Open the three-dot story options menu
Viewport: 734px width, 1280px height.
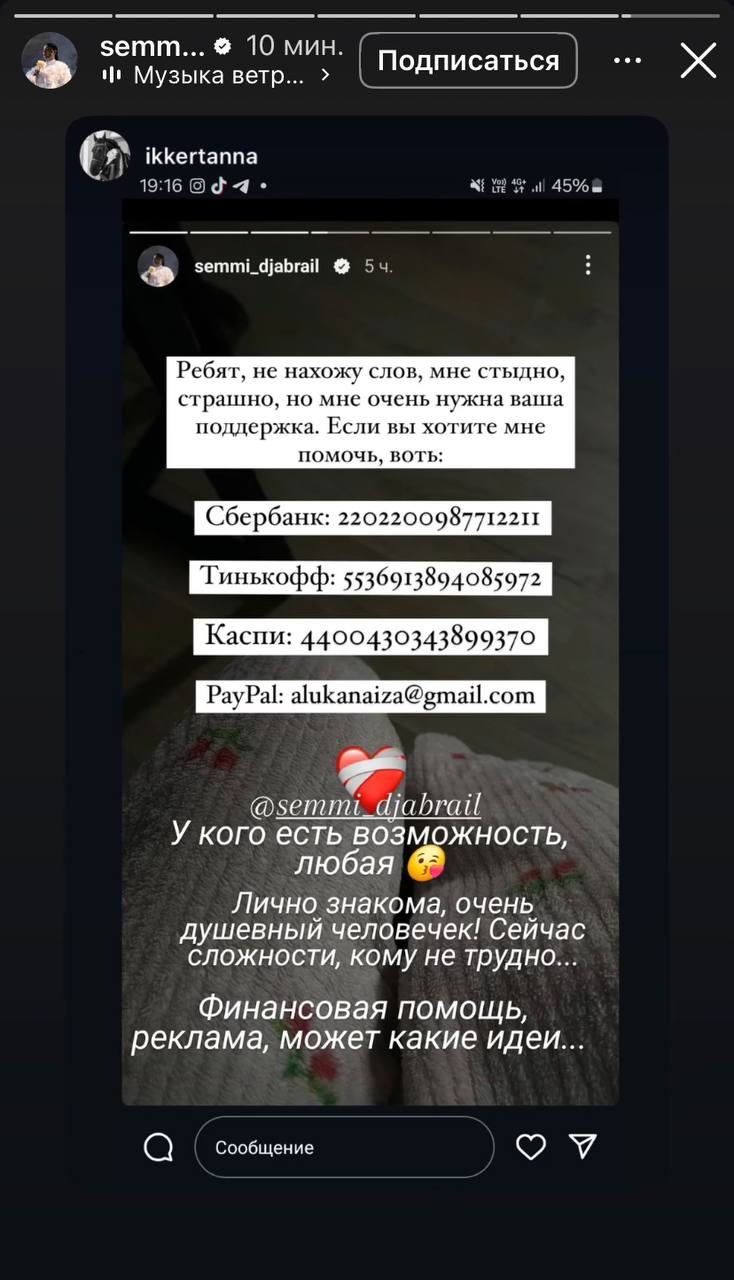pyautogui.click(x=627, y=60)
